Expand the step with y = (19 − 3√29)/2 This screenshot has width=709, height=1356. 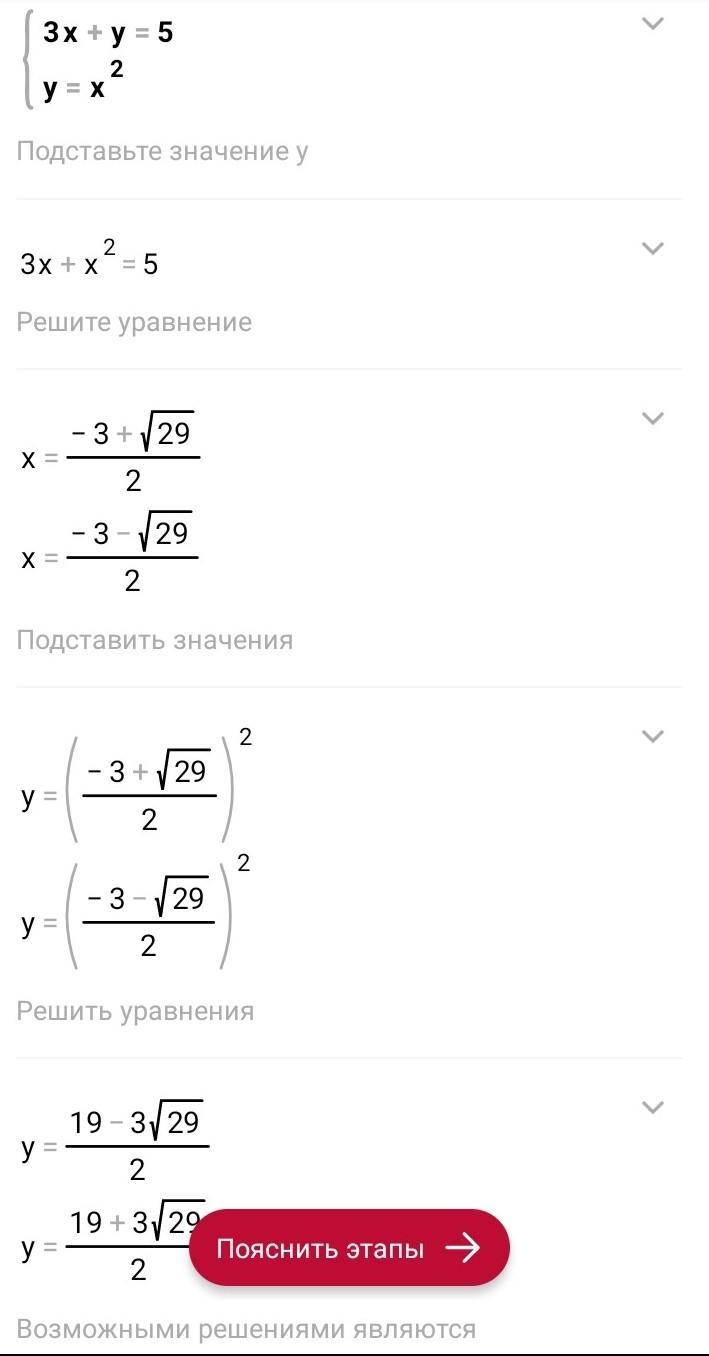652,1107
